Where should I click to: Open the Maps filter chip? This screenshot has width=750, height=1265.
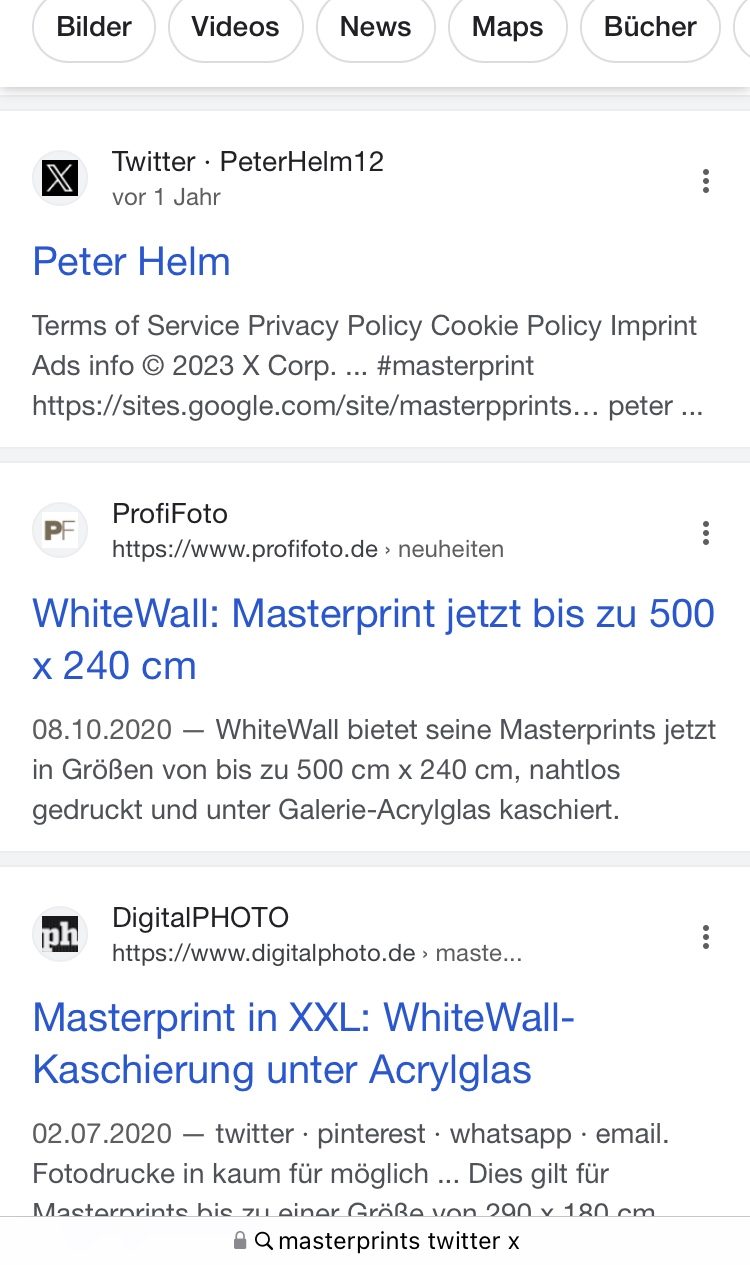tap(507, 28)
